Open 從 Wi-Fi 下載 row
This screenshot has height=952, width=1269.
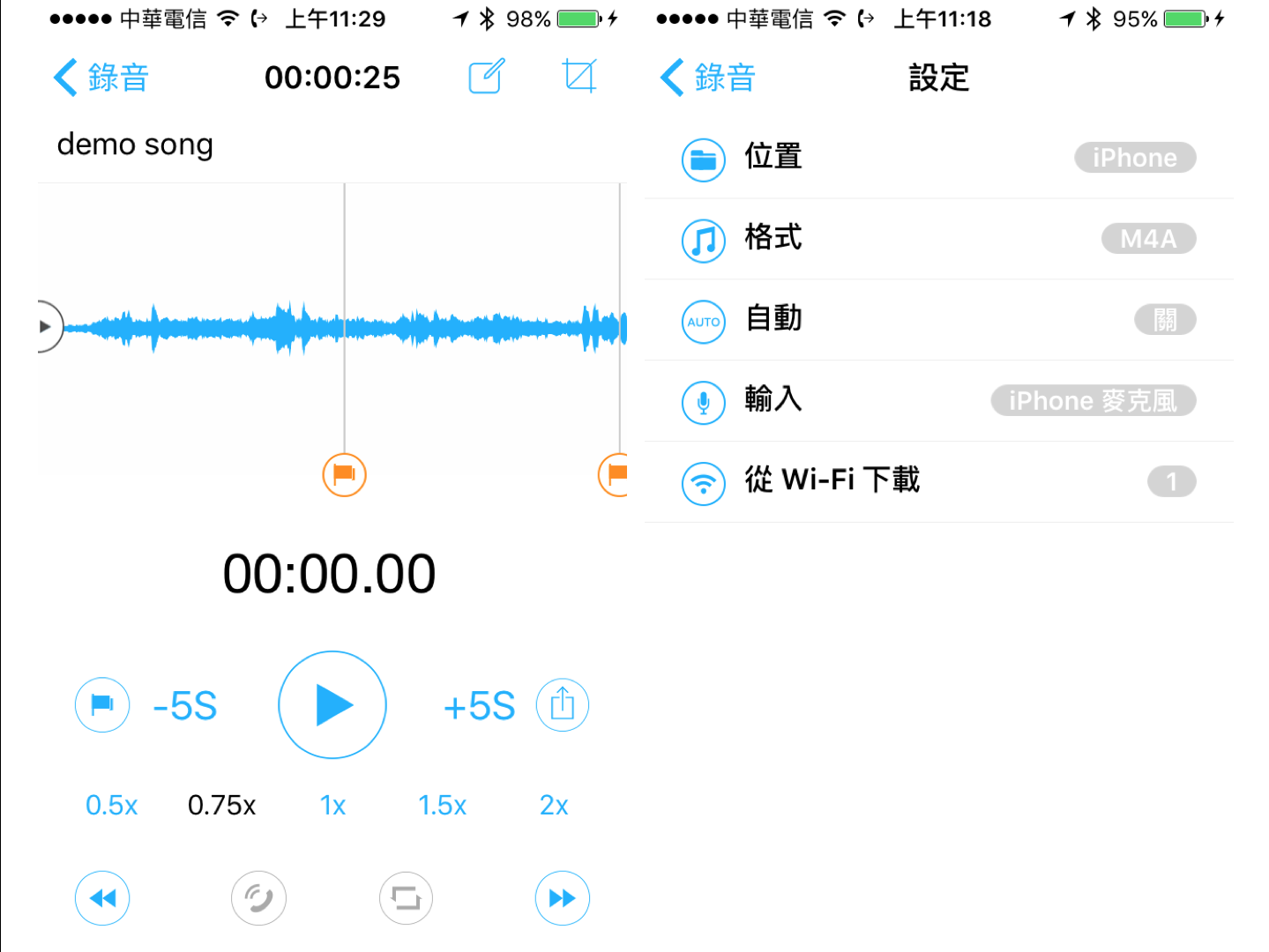tap(938, 481)
